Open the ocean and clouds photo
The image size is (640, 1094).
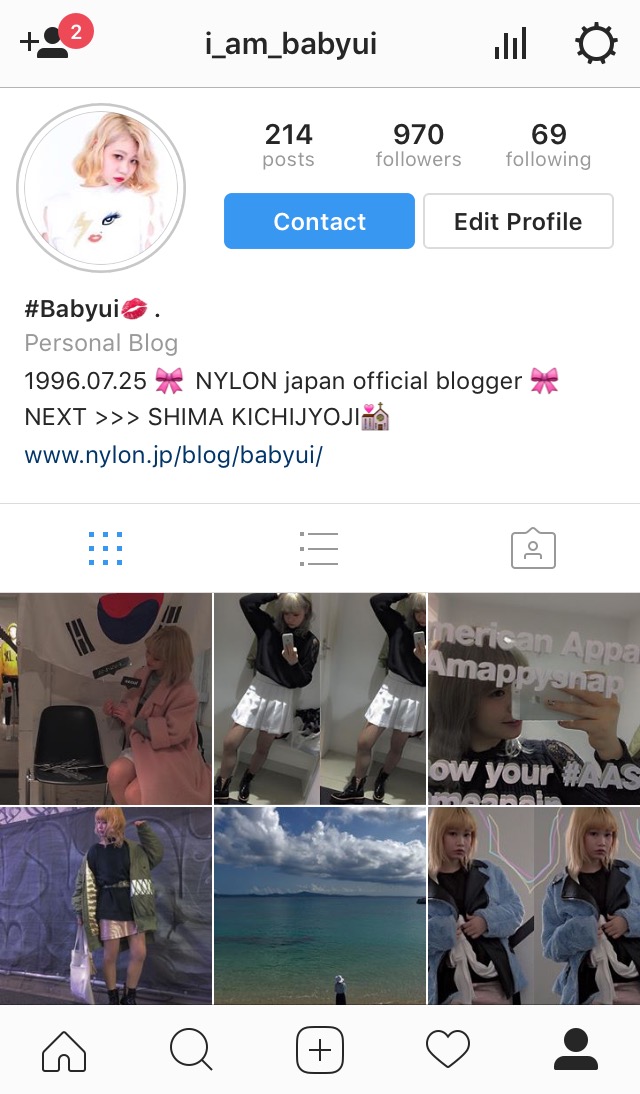tap(319, 906)
